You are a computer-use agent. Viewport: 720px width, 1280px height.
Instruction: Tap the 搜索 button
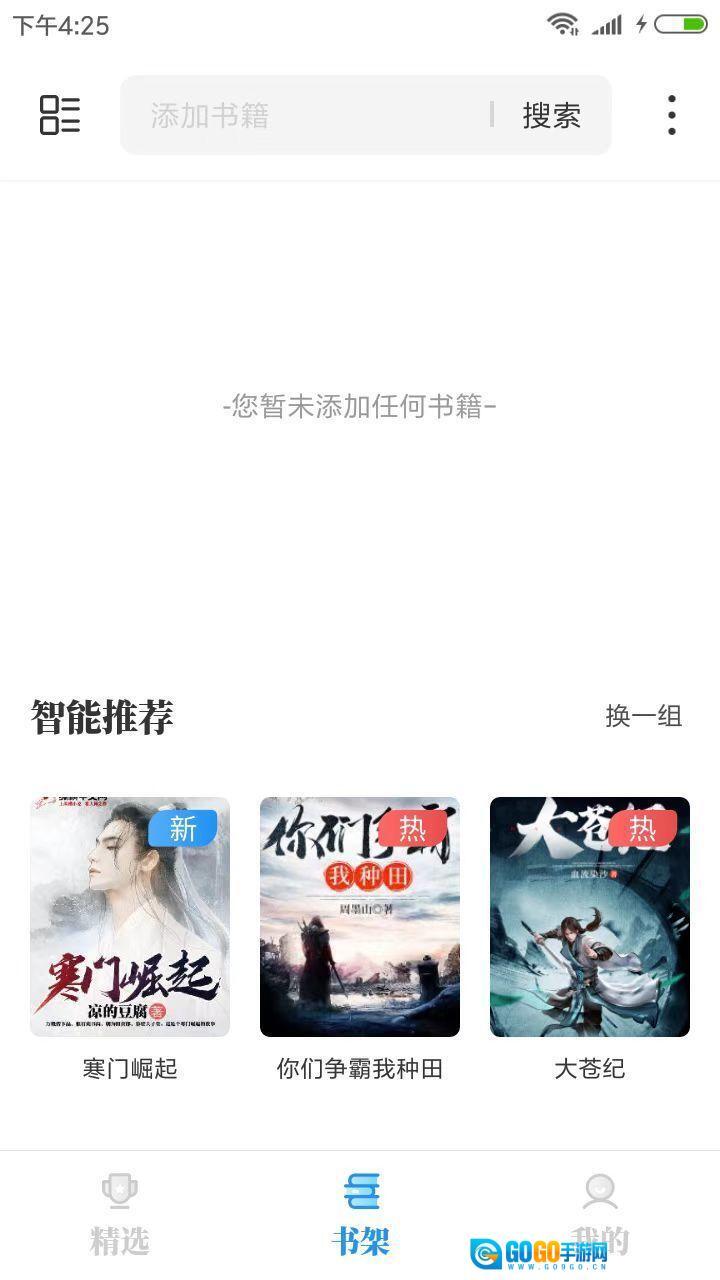click(551, 115)
